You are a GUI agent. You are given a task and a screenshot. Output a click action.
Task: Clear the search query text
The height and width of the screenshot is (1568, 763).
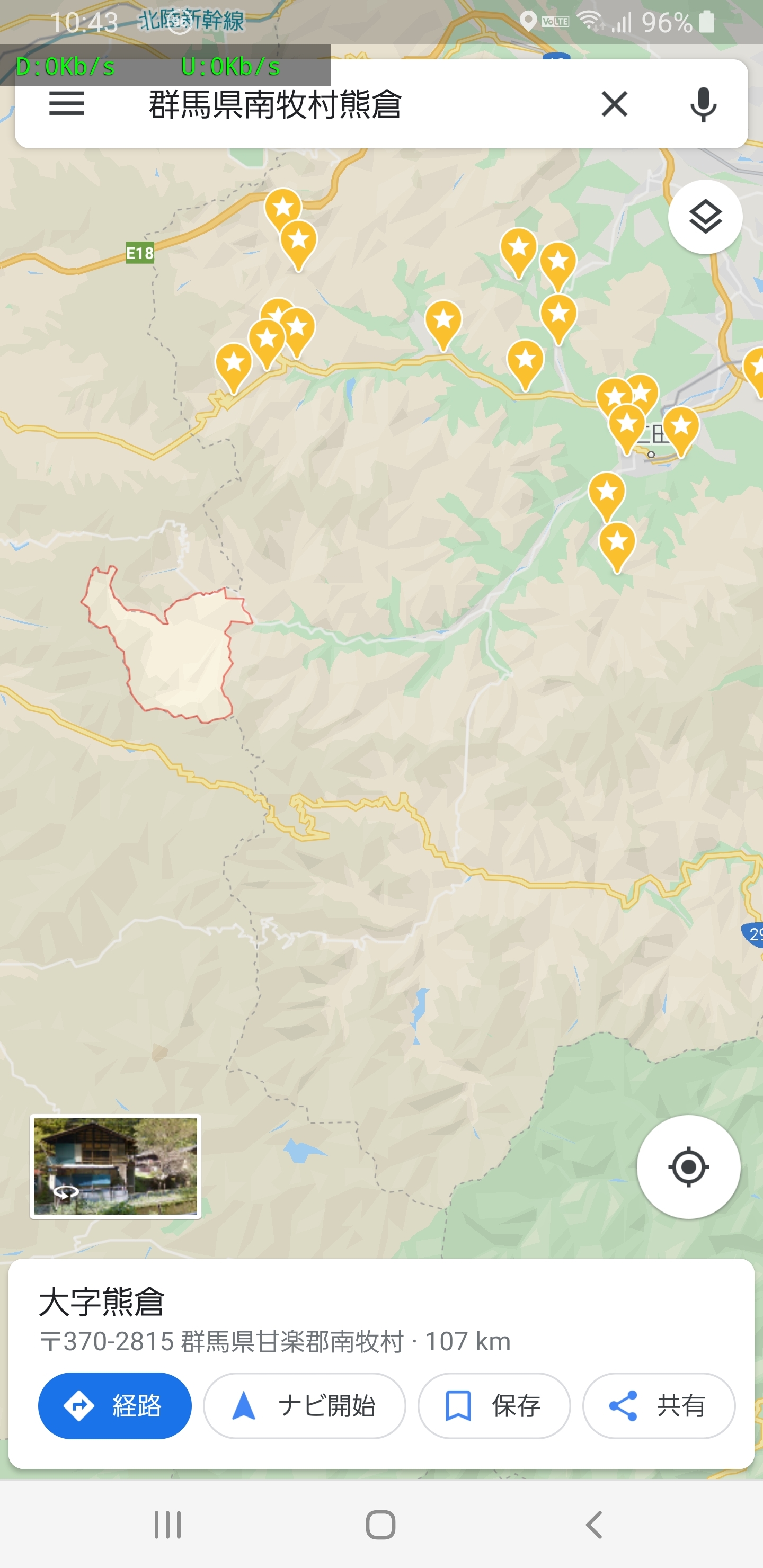tap(614, 104)
